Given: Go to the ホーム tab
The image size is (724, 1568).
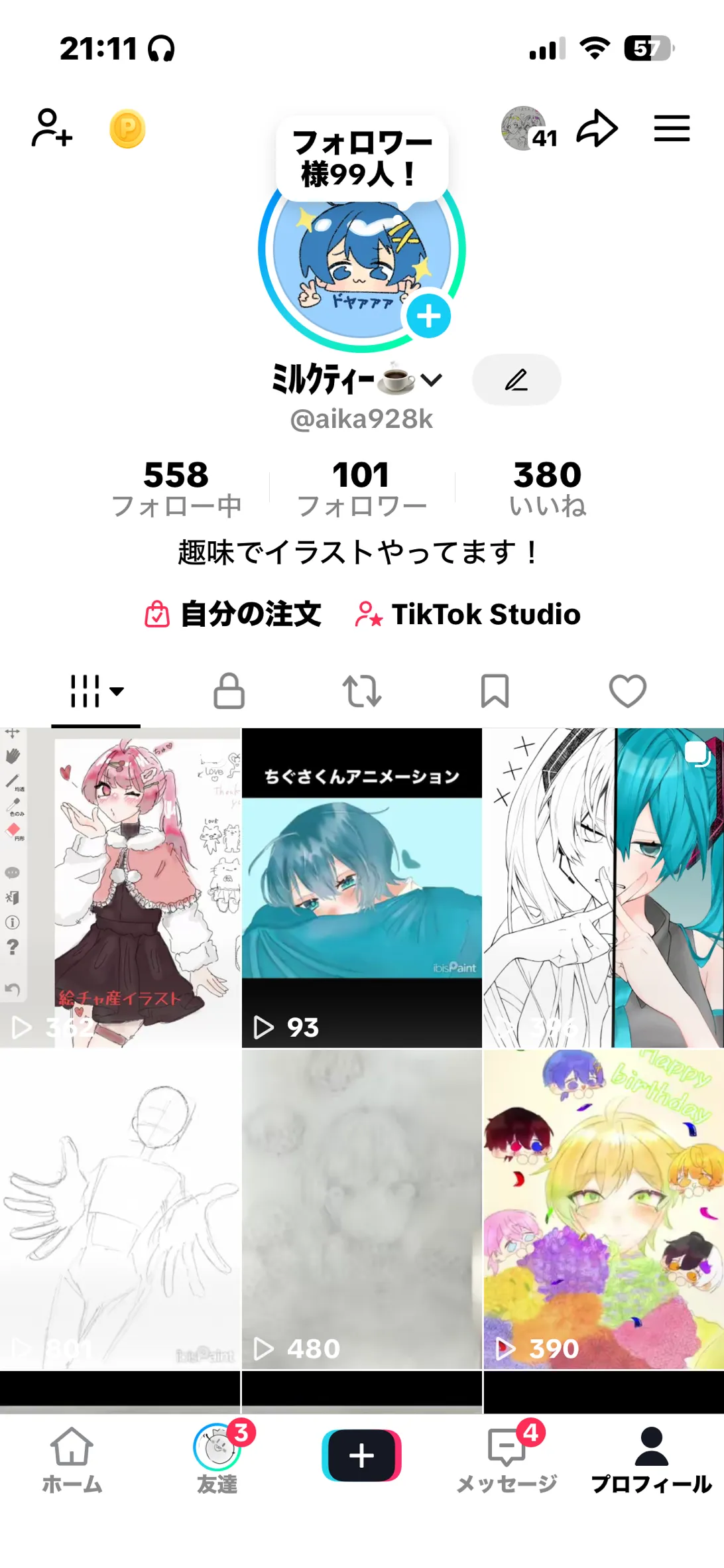Looking at the screenshot, I should click(72, 1459).
